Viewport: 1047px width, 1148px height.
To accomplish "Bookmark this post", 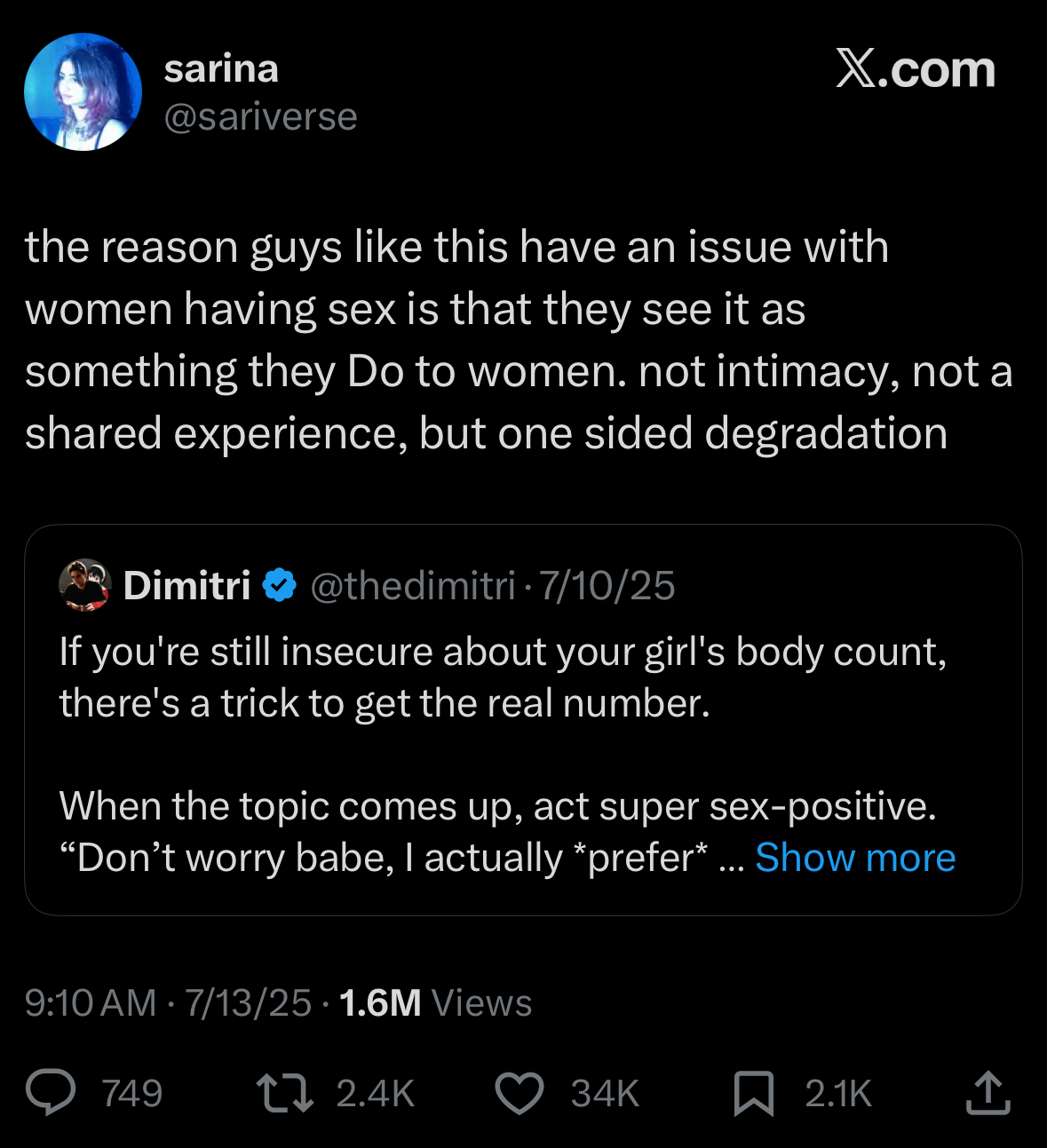I will tap(754, 1093).
